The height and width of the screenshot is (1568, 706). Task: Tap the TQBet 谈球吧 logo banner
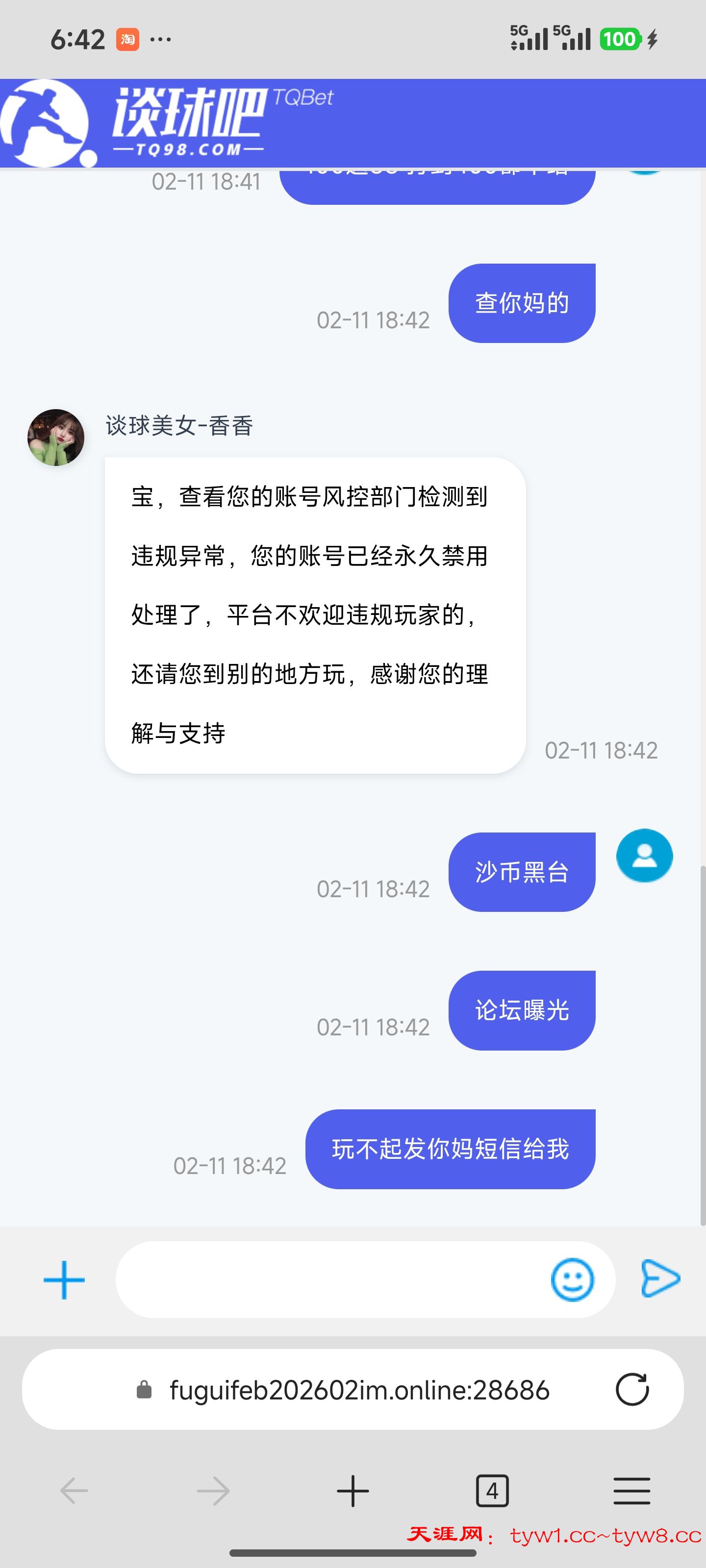click(171, 122)
